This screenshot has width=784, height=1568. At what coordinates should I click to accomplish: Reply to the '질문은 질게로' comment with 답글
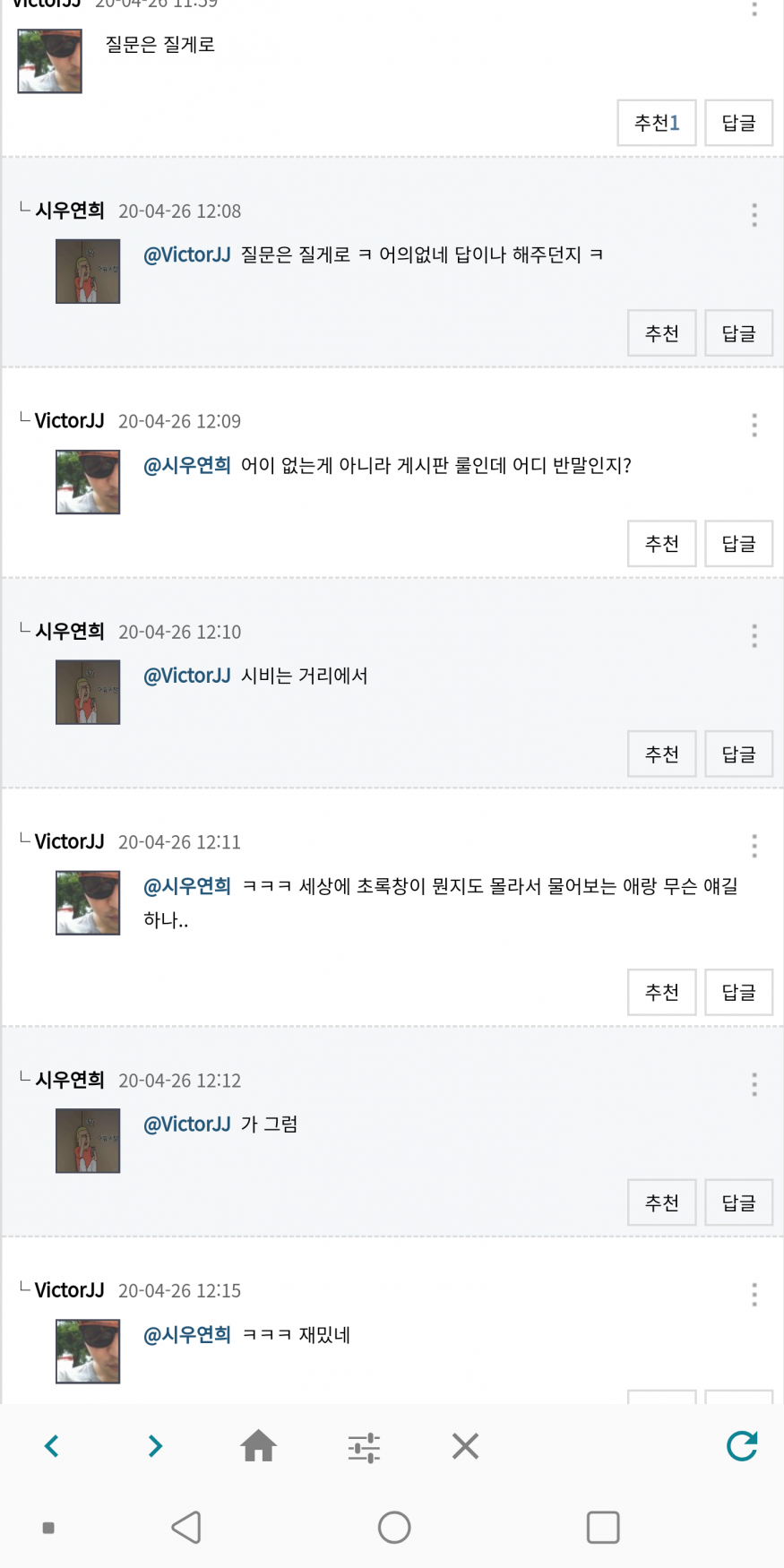738,123
